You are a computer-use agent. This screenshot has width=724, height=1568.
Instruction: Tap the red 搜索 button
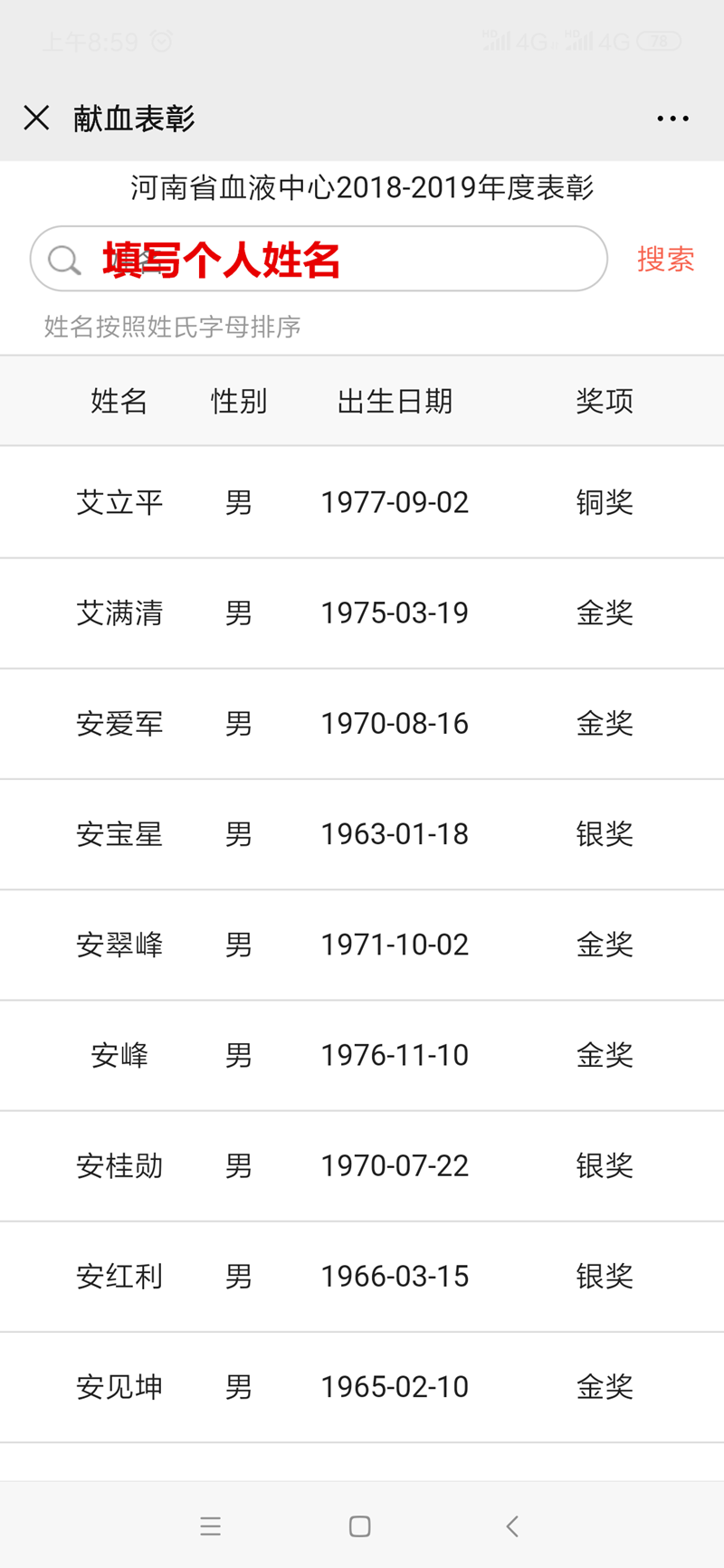coord(665,259)
